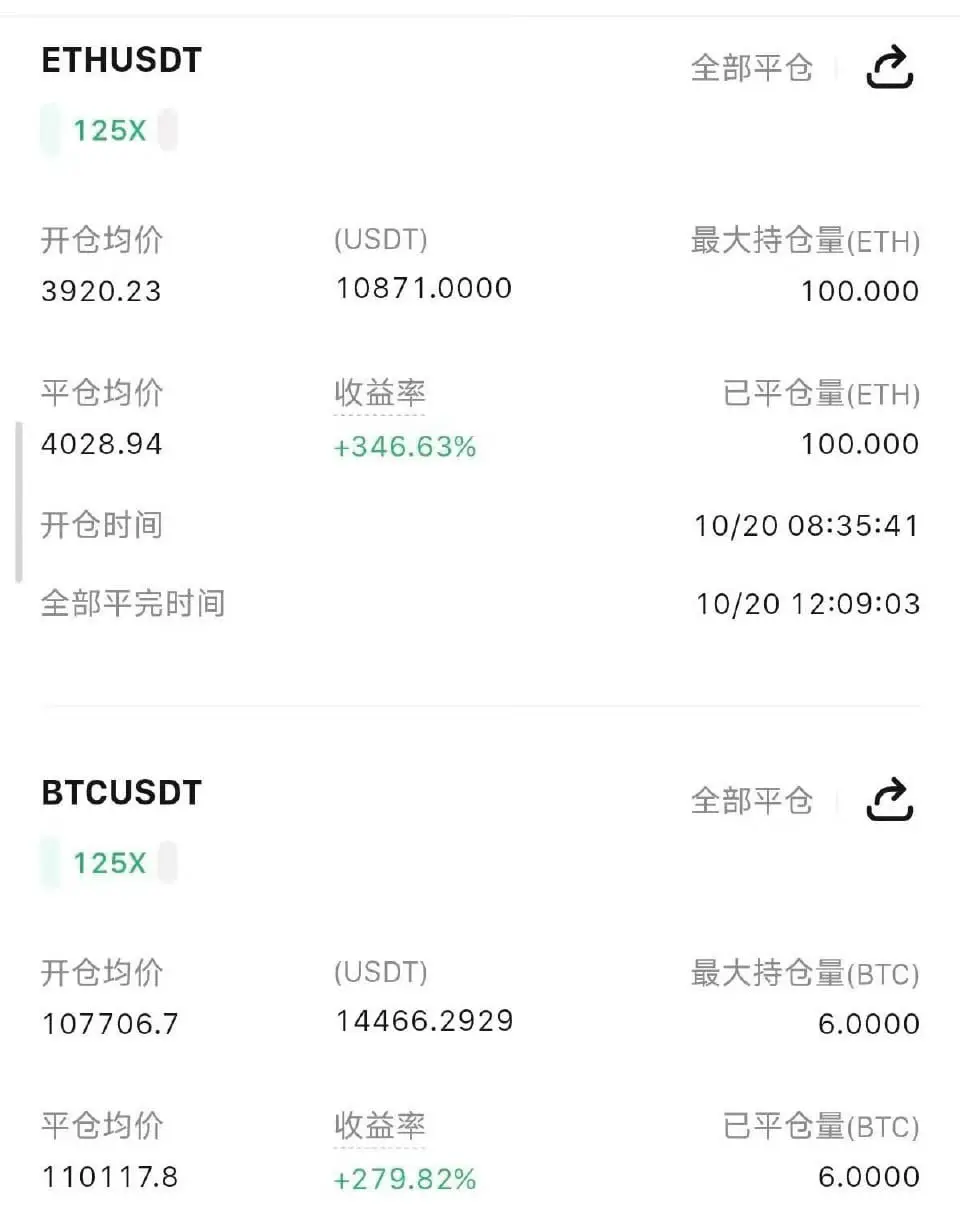This screenshot has height=1228, width=960.
Task: Share the ETHUSDT position record
Action: click(x=889, y=68)
